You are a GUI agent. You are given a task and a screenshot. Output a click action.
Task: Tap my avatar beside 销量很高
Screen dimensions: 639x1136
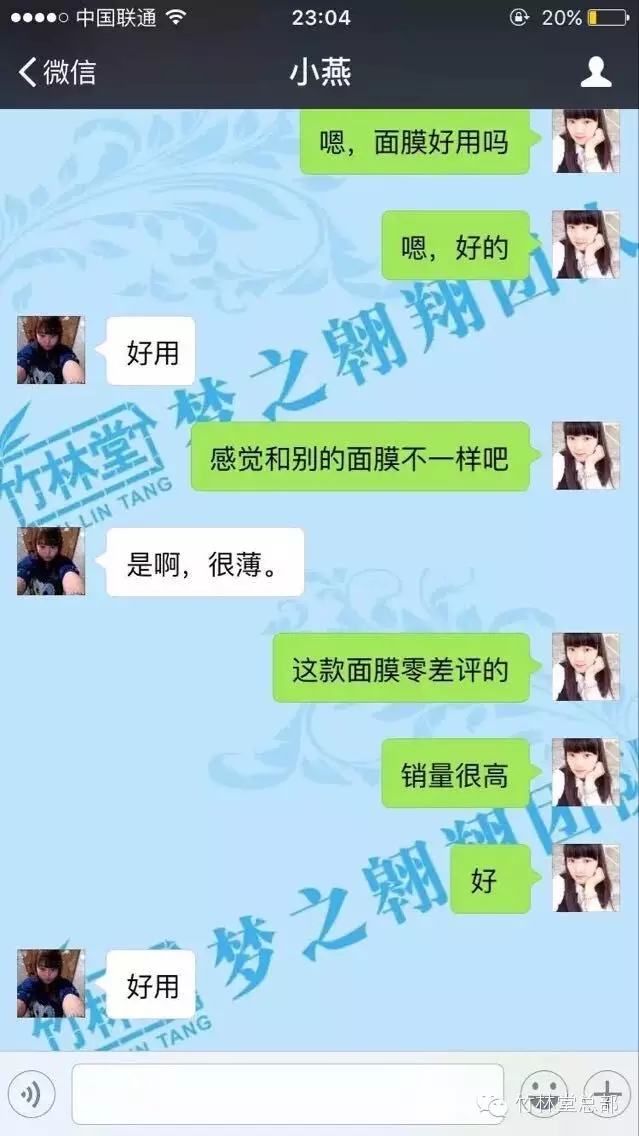[x=586, y=772]
